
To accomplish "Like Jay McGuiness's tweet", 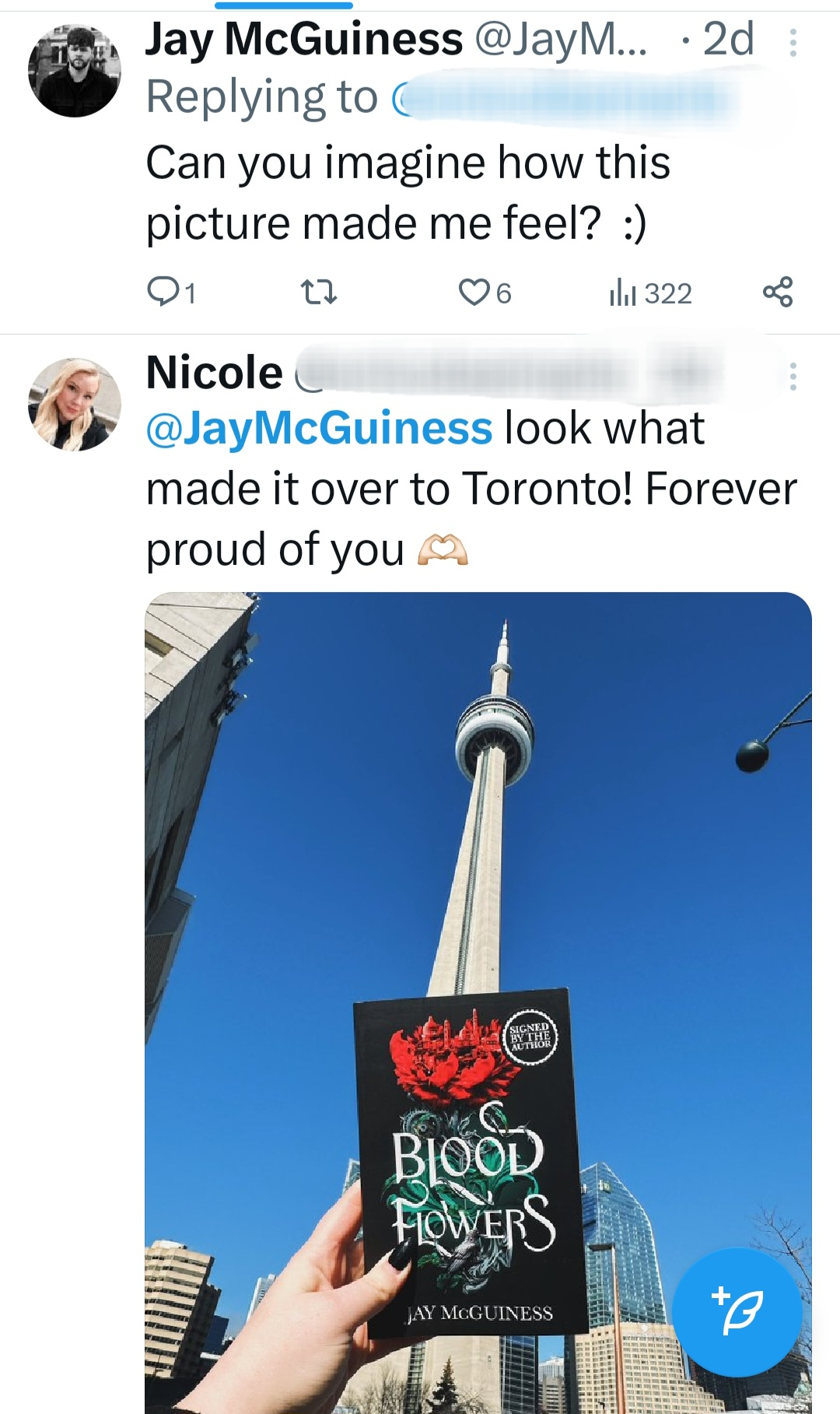I will coord(474,292).
